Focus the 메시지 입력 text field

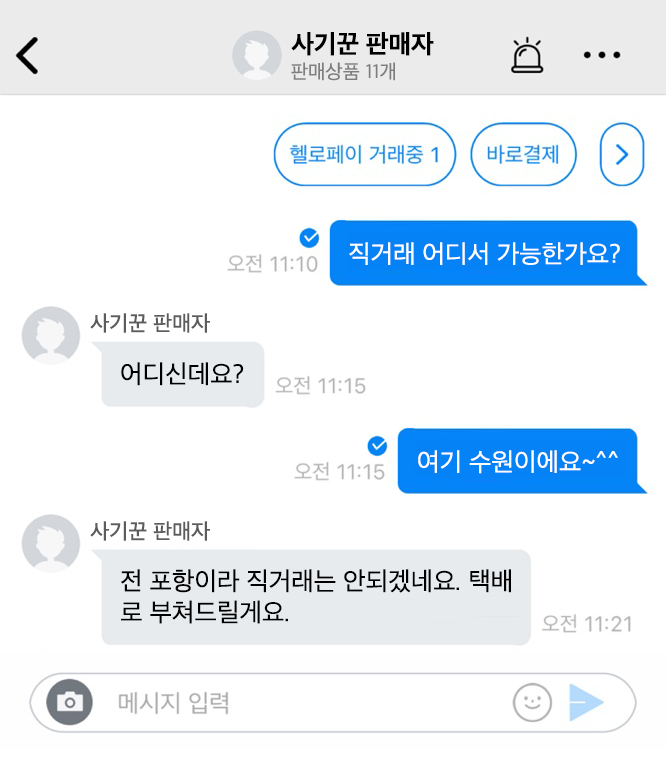(x=300, y=702)
